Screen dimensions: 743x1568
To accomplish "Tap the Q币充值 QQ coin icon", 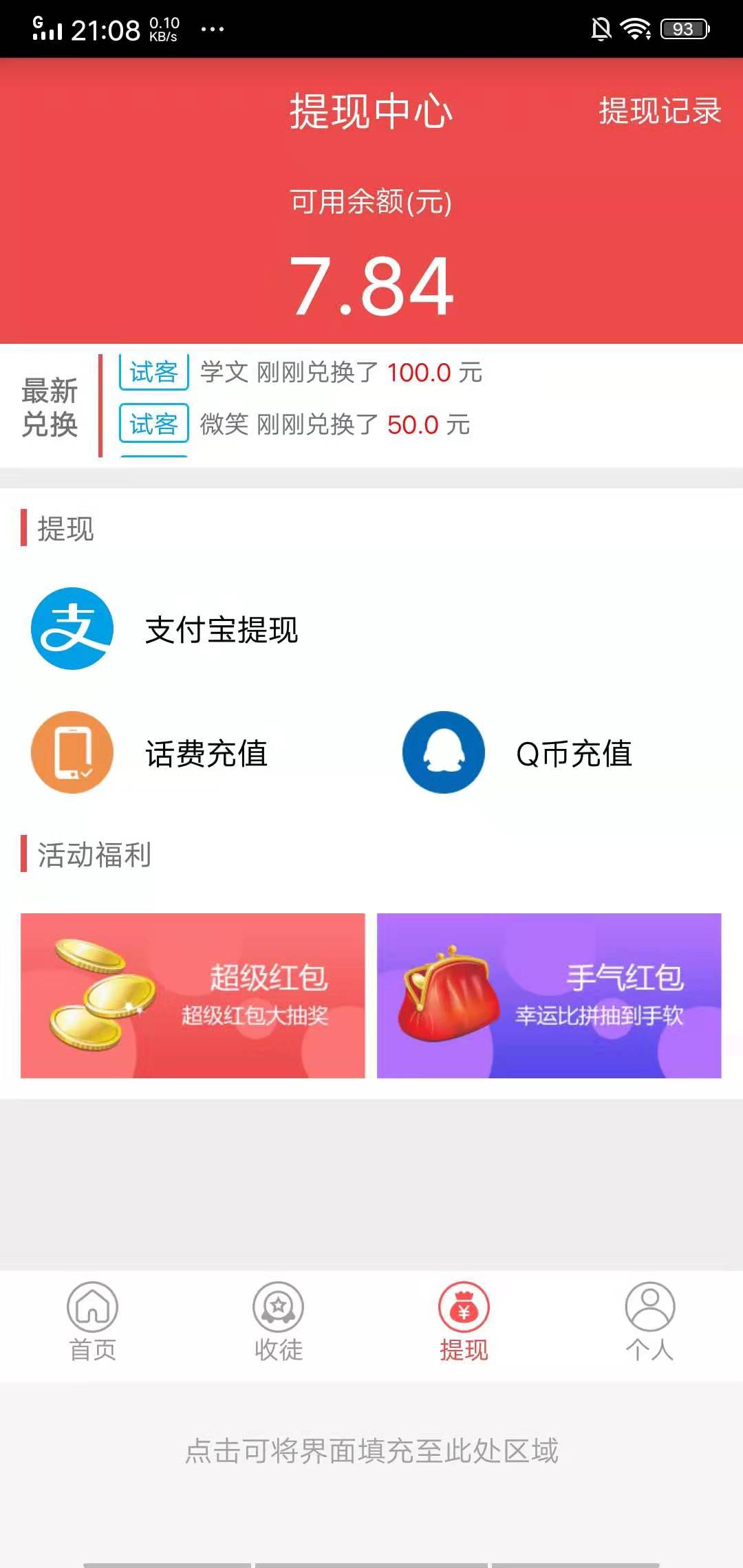I will pos(444,753).
